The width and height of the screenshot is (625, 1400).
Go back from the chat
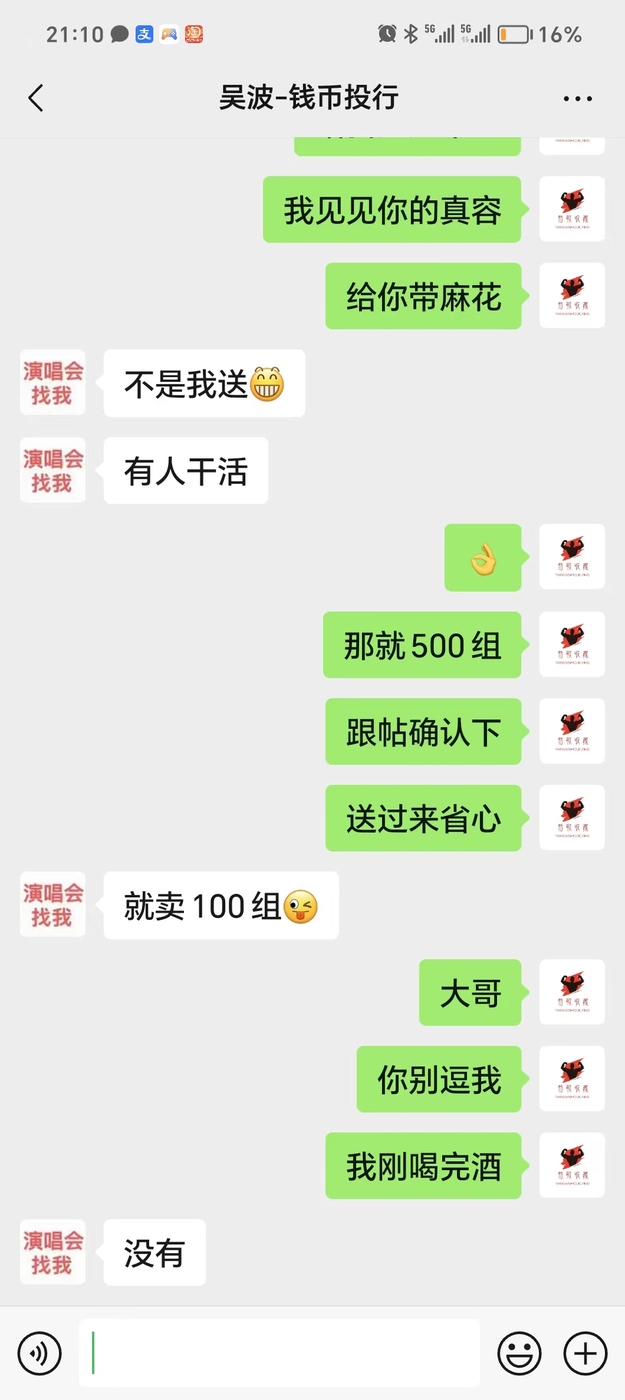click(36, 98)
